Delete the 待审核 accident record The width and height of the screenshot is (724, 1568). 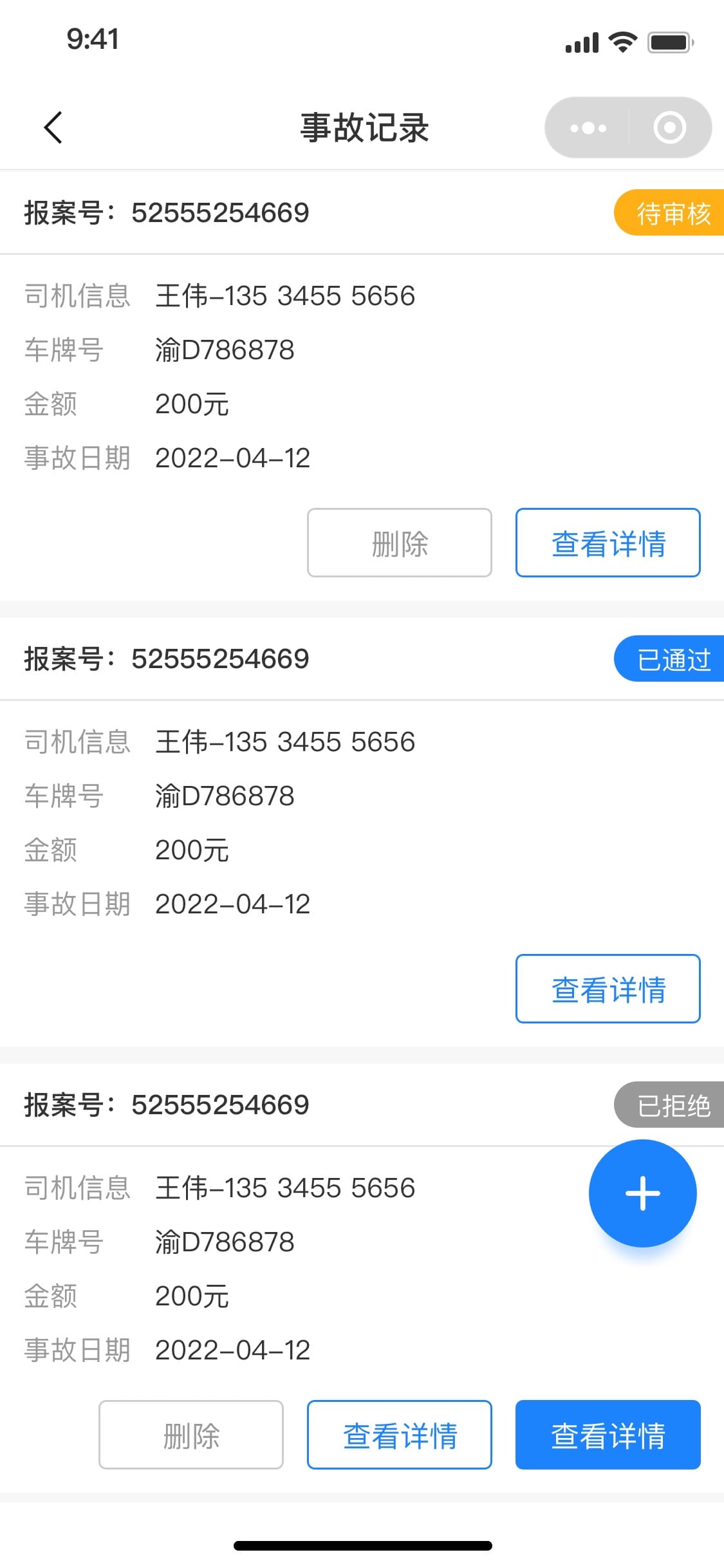[x=400, y=543]
